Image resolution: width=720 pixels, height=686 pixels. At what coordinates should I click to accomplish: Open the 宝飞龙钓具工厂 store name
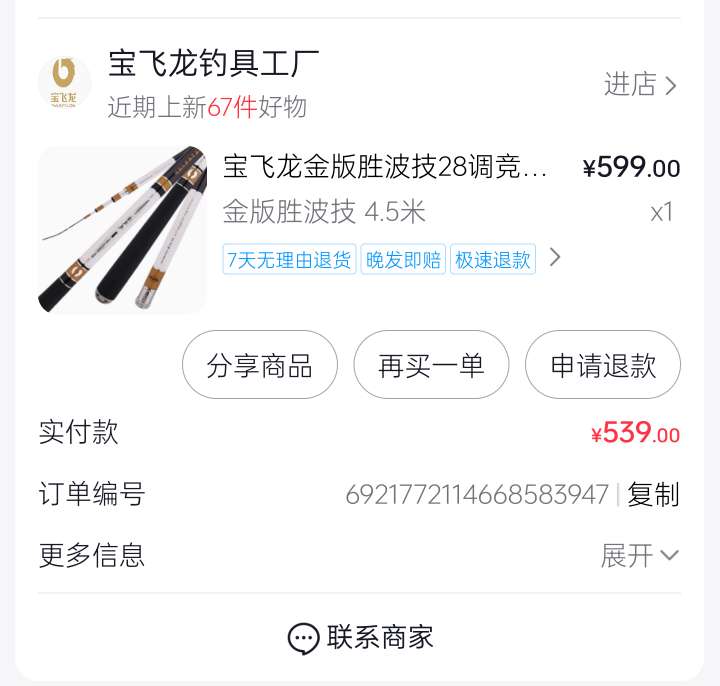click(213, 65)
